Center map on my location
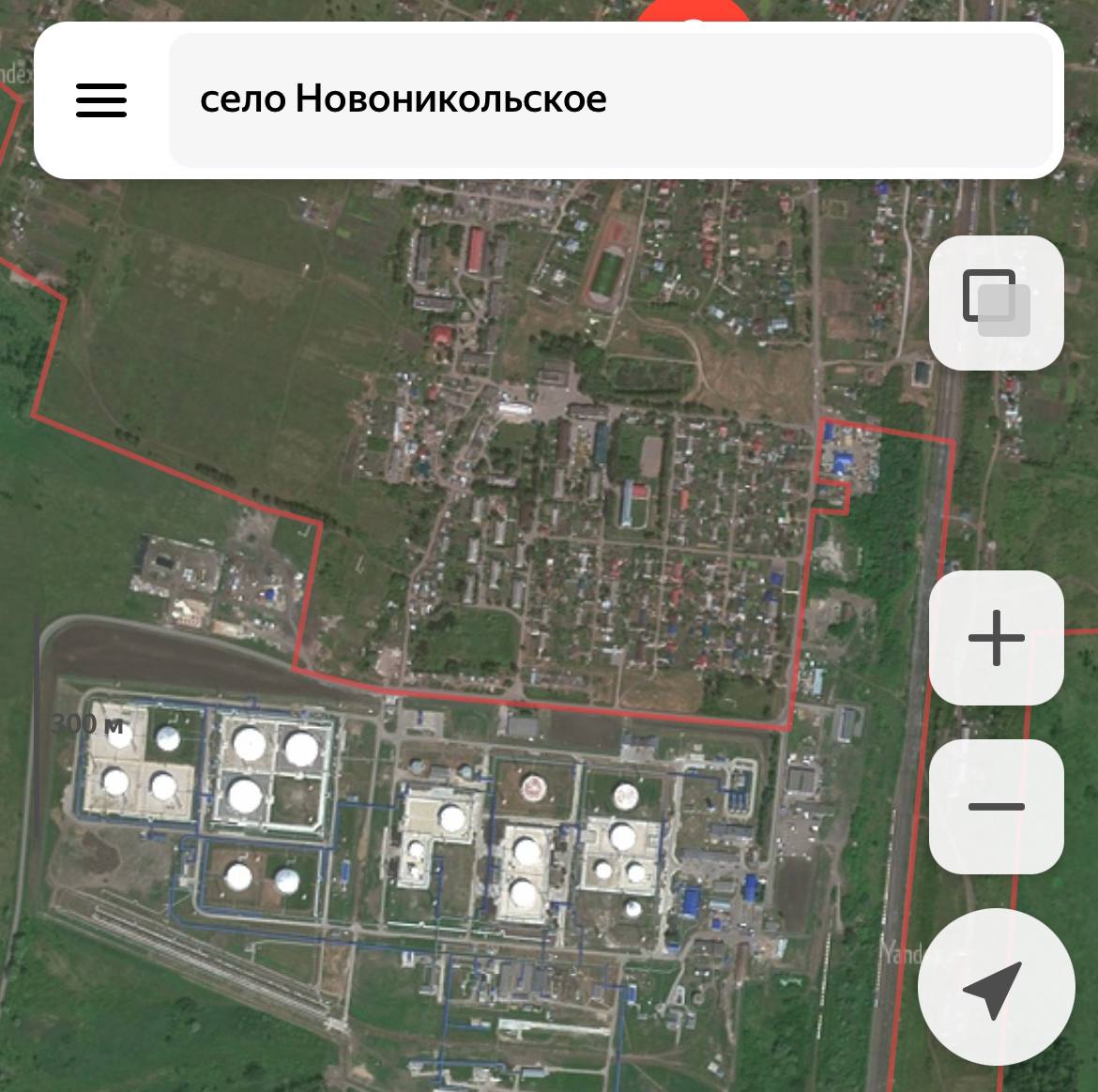 (x=996, y=988)
